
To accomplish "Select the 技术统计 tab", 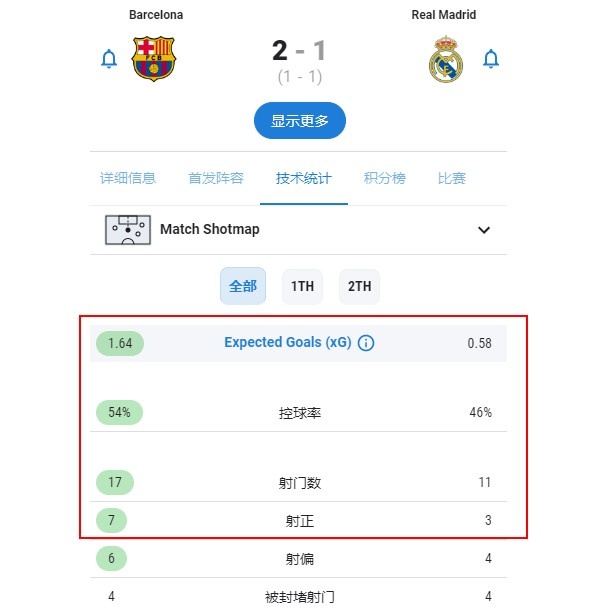I will coord(304,179).
